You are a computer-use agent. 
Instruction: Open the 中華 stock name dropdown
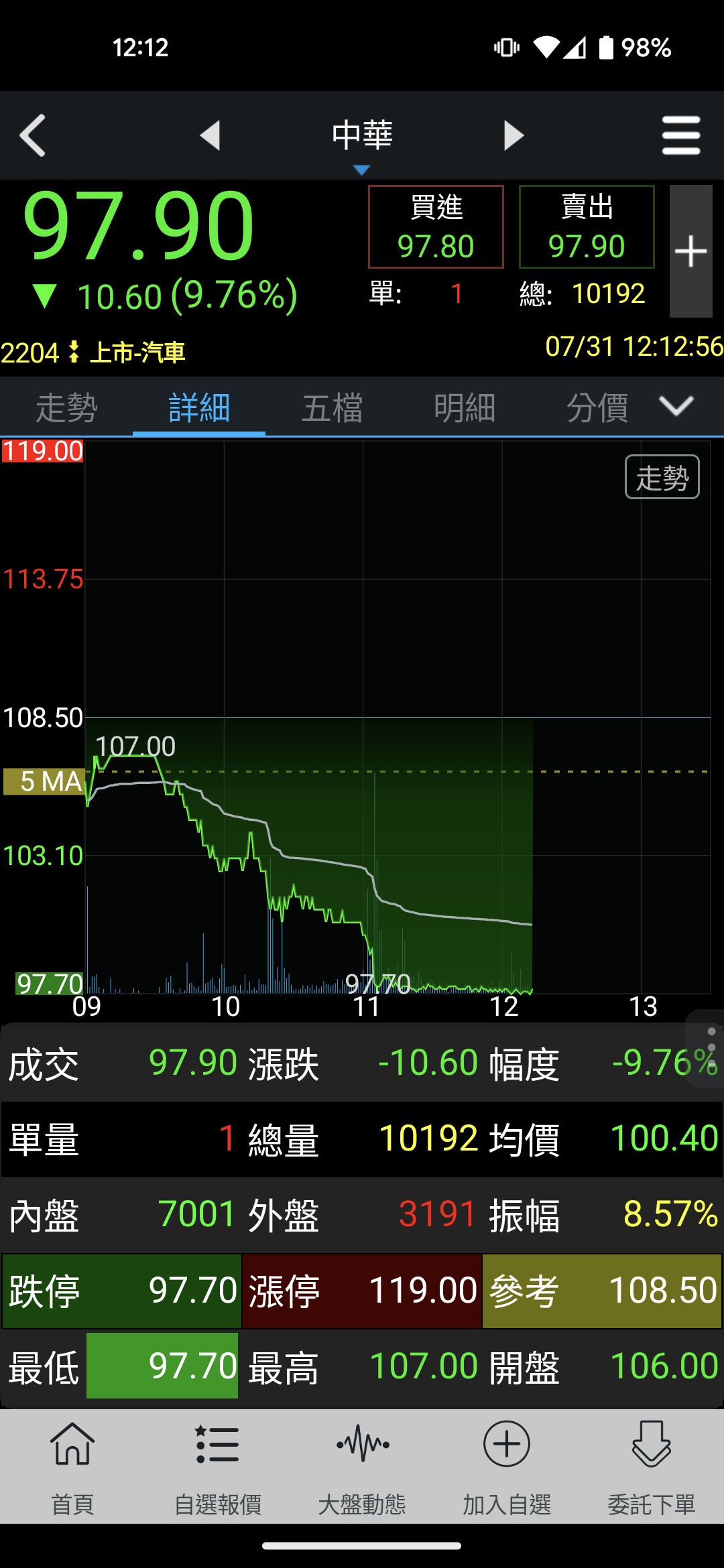362,142
